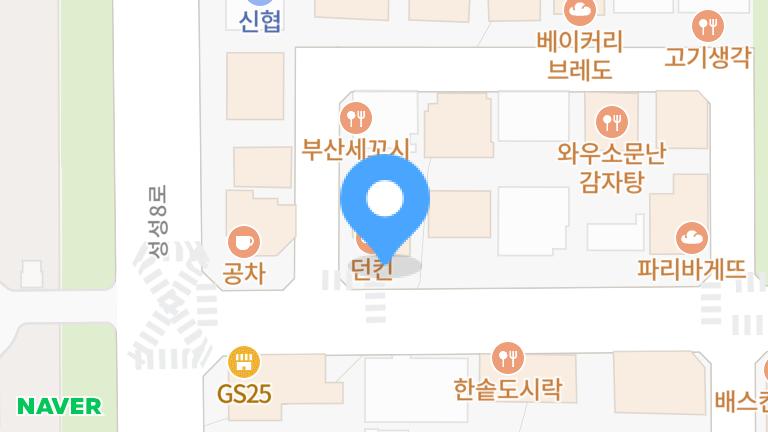Select the 고기생각 restaurant marker

click(708, 26)
